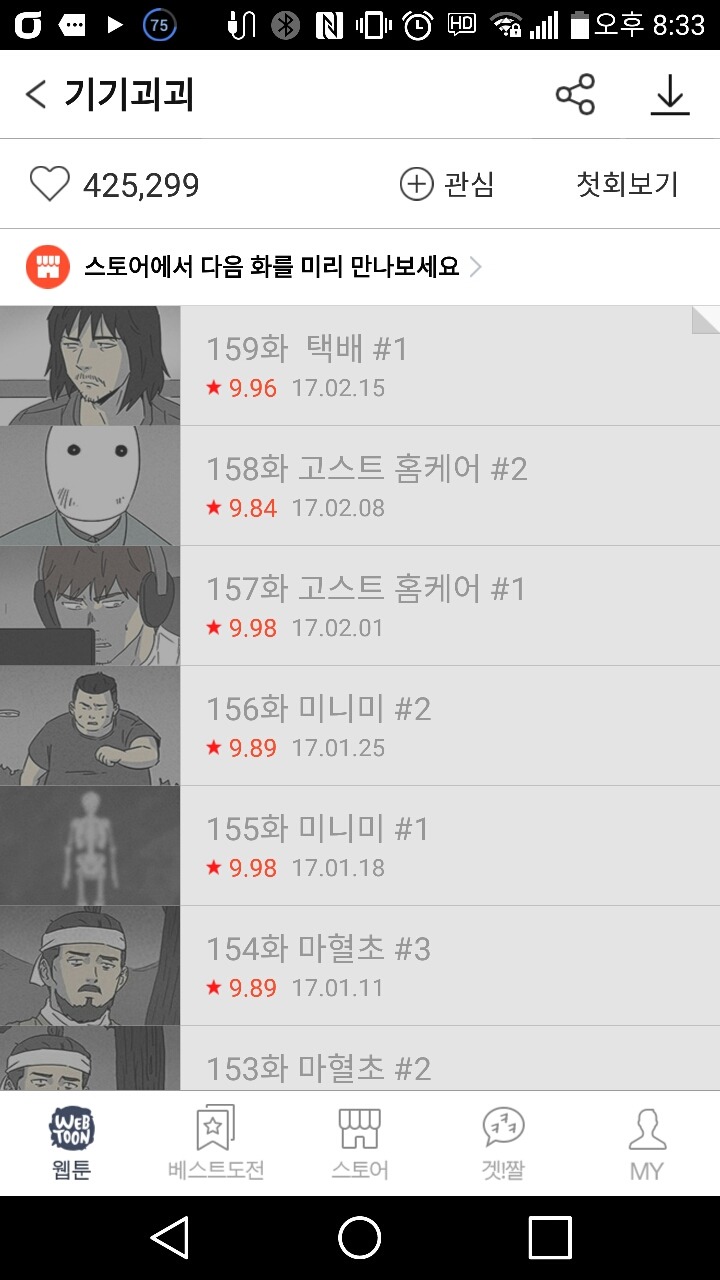Share this webtoon
This screenshot has height=1280, width=720.
coord(575,95)
